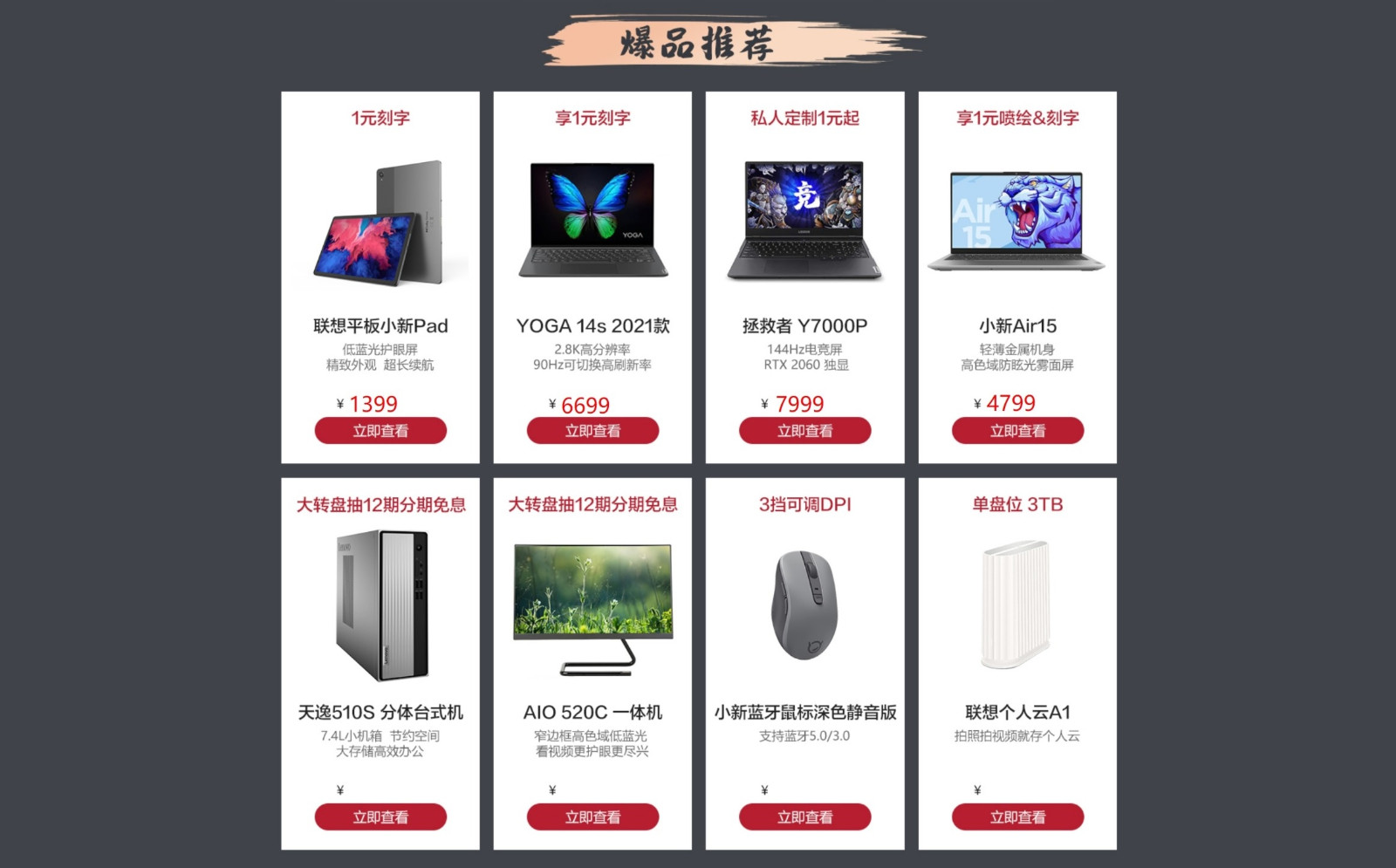Viewport: 1396px width, 868px height.
Task: Open the 天逸510S desktop tower image
Action: 381,605
